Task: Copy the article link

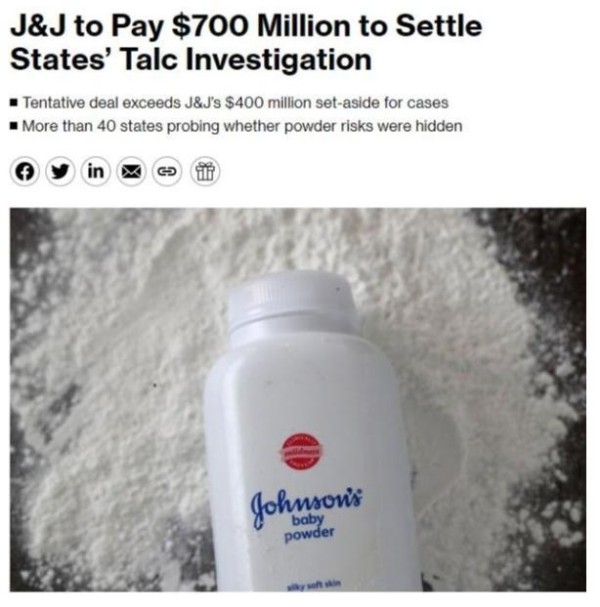Action: [167, 171]
